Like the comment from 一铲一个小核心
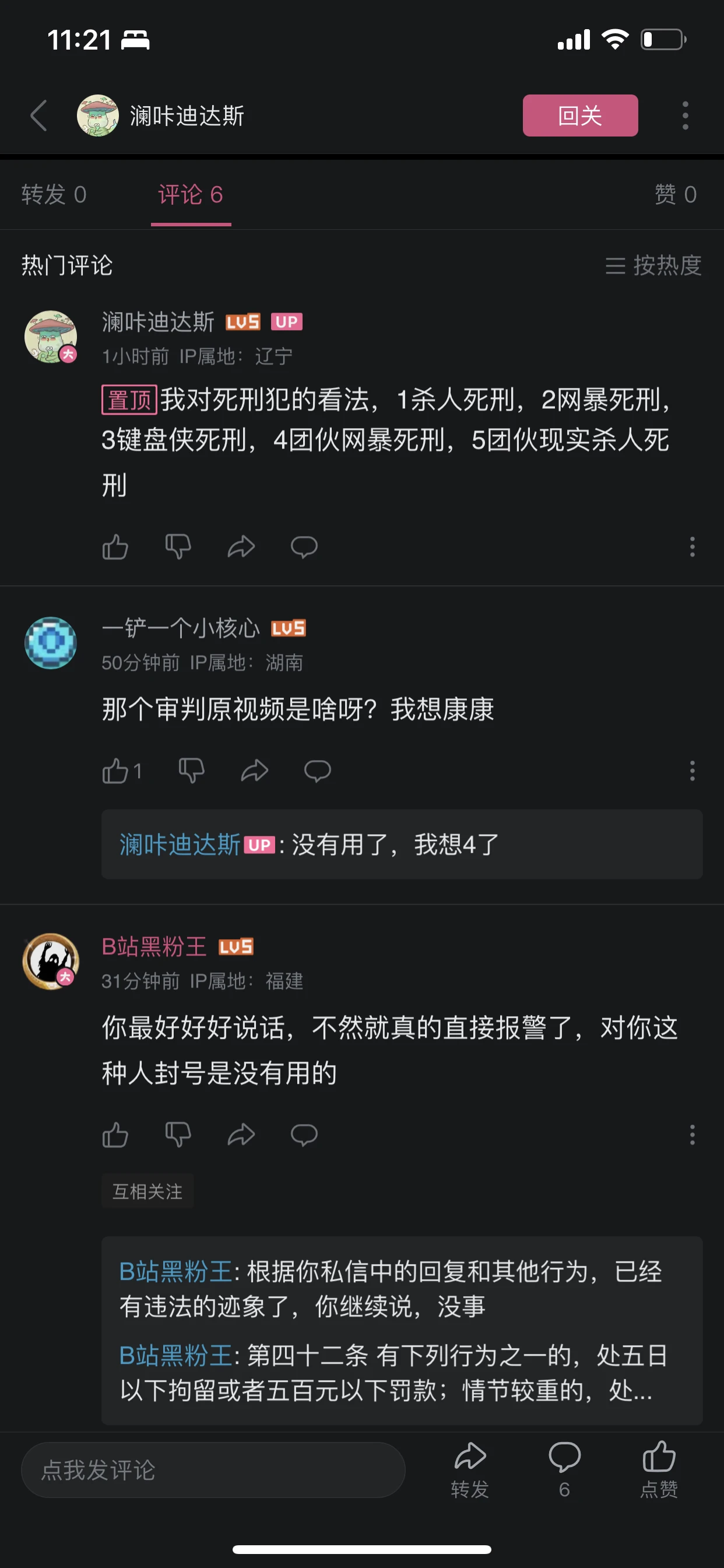Screen dimensions: 724x1568 tap(115, 771)
